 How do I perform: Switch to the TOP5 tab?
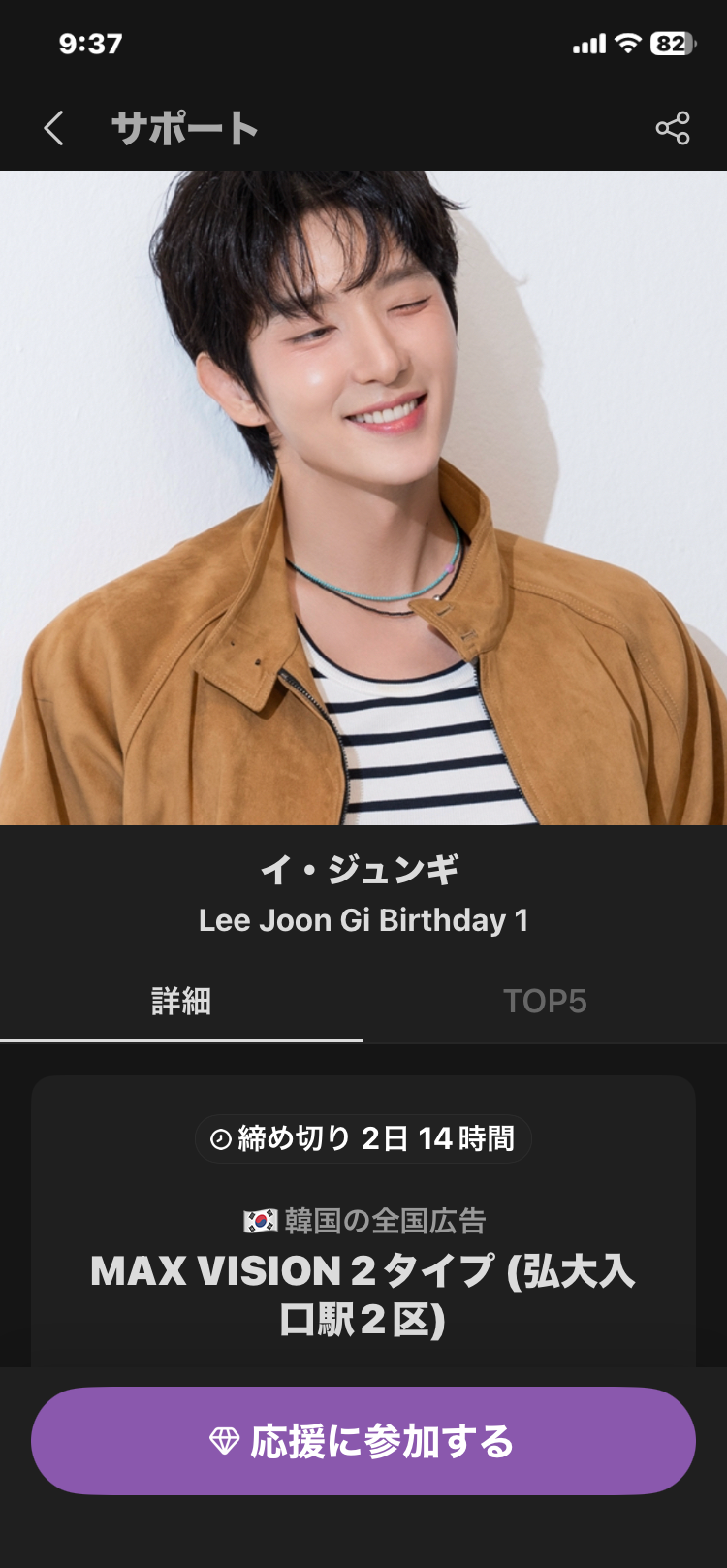[x=545, y=1001]
